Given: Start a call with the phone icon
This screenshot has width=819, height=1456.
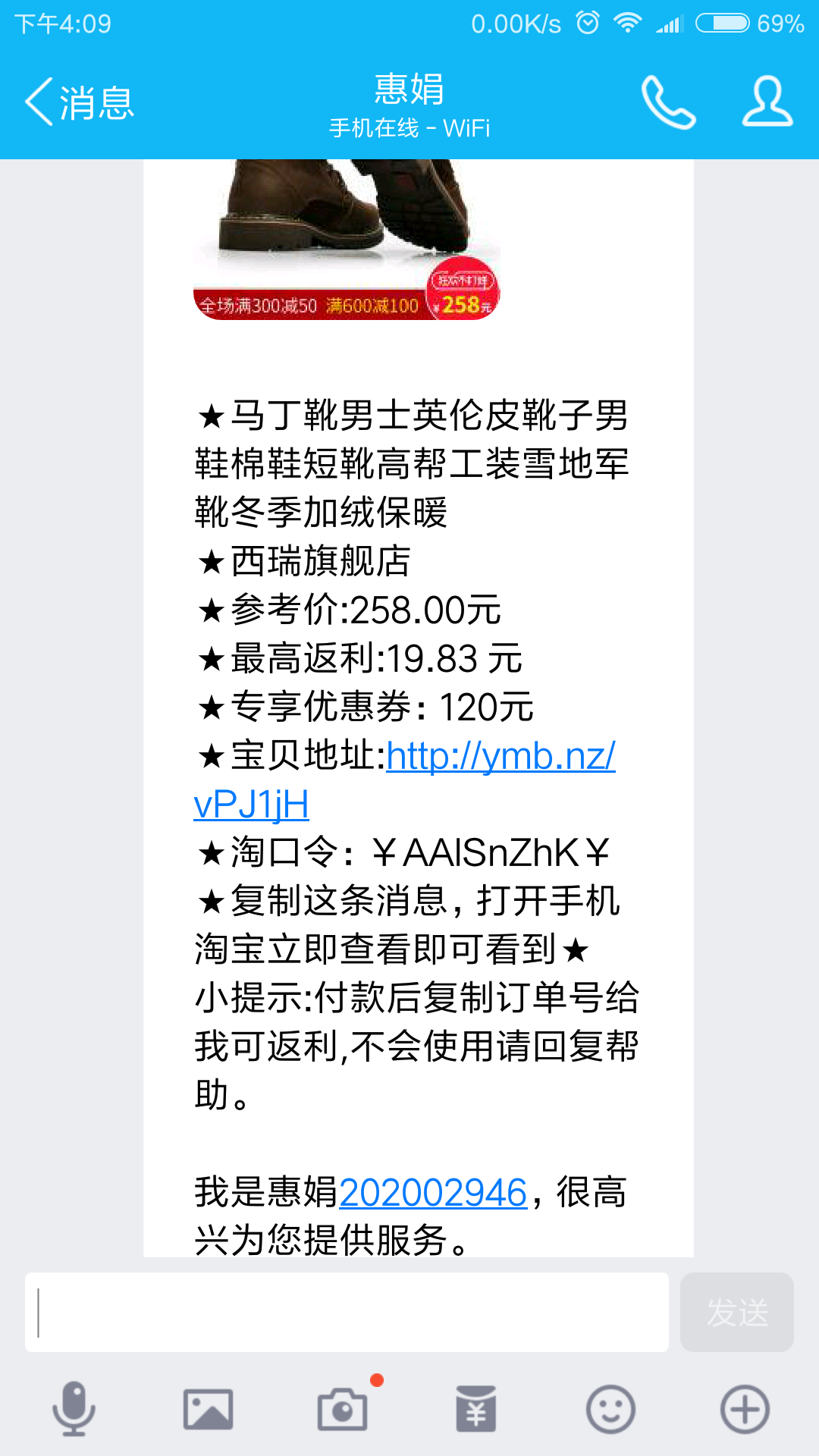Looking at the screenshot, I should tap(670, 102).
